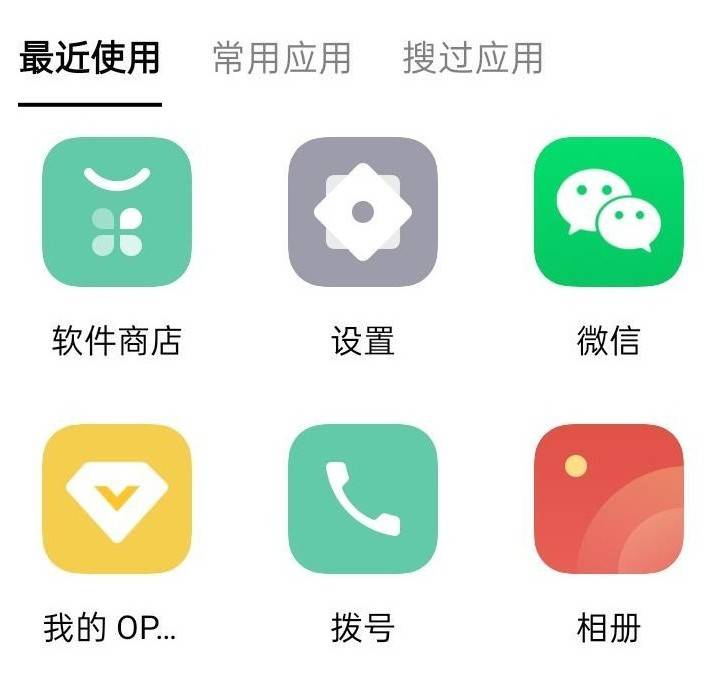
Task: Open the 相册 gallery app
Action: 608,498
